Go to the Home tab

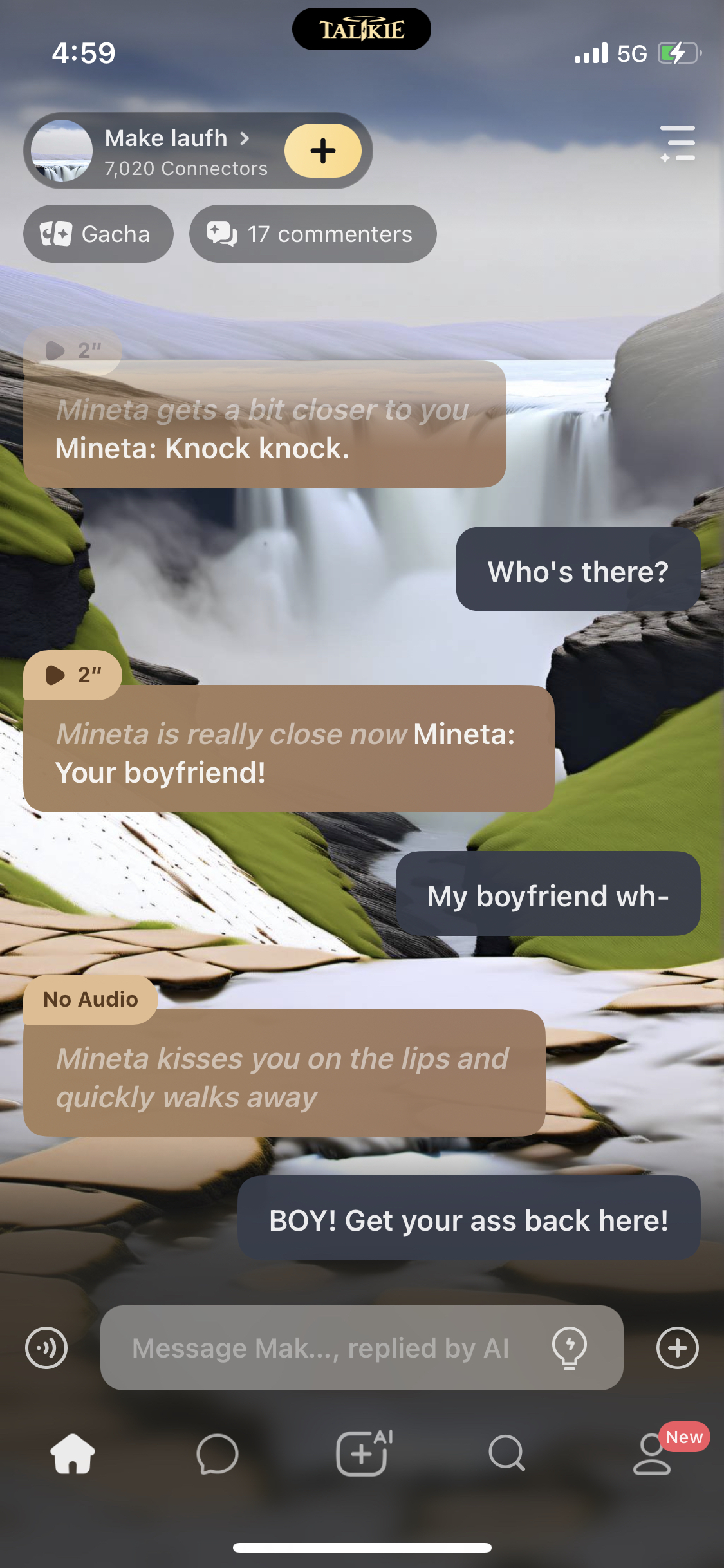coord(73,1453)
